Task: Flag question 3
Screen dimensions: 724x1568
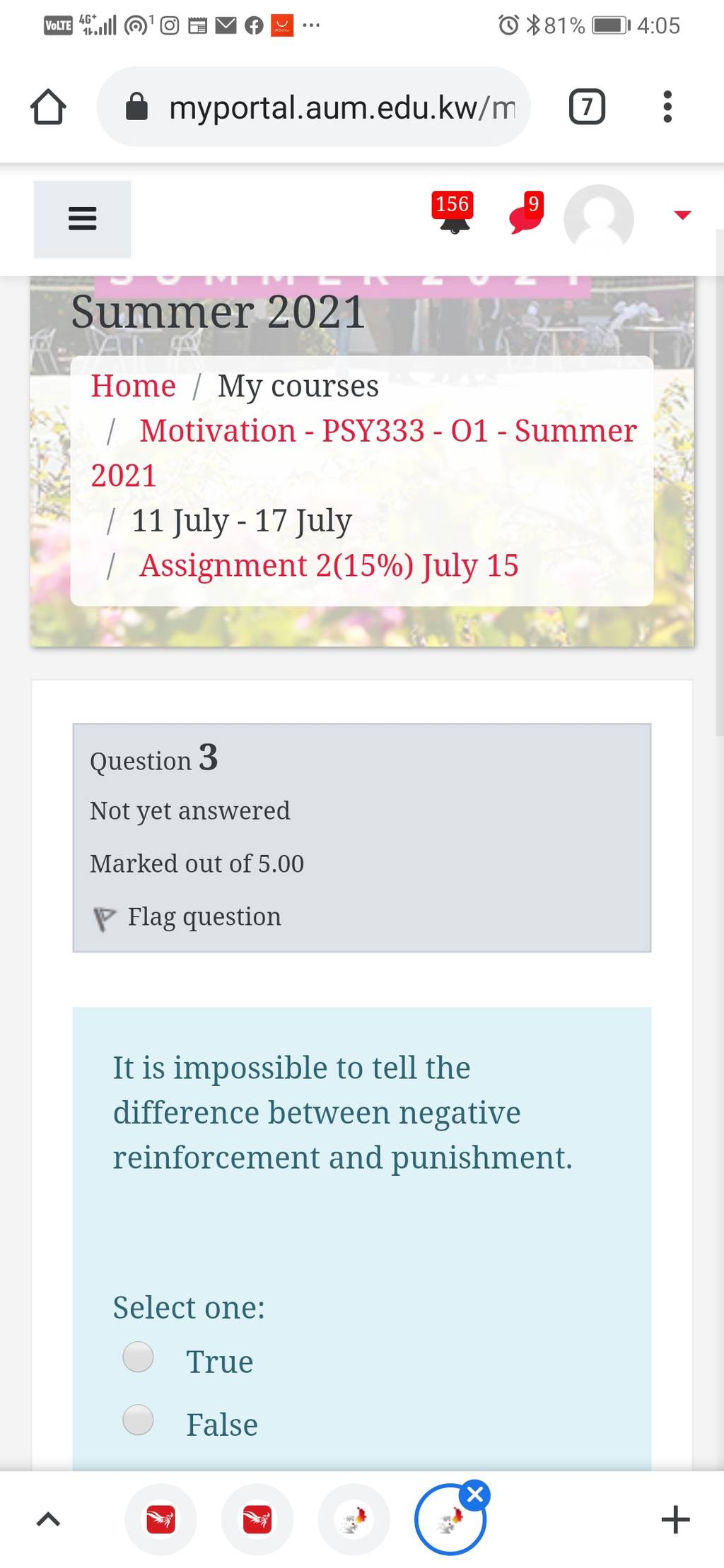Action: click(187, 917)
